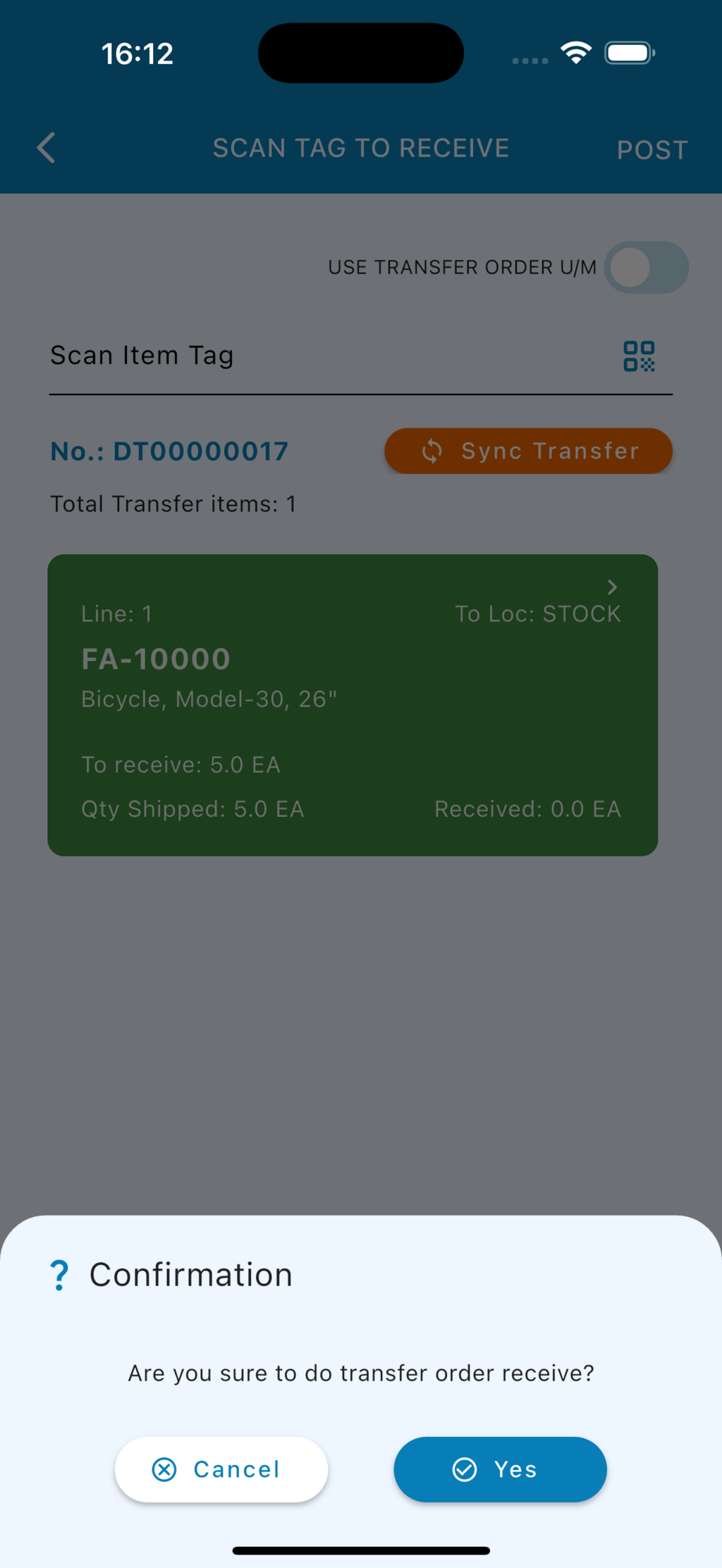
Task: Sync Transfer order data
Action: point(528,451)
